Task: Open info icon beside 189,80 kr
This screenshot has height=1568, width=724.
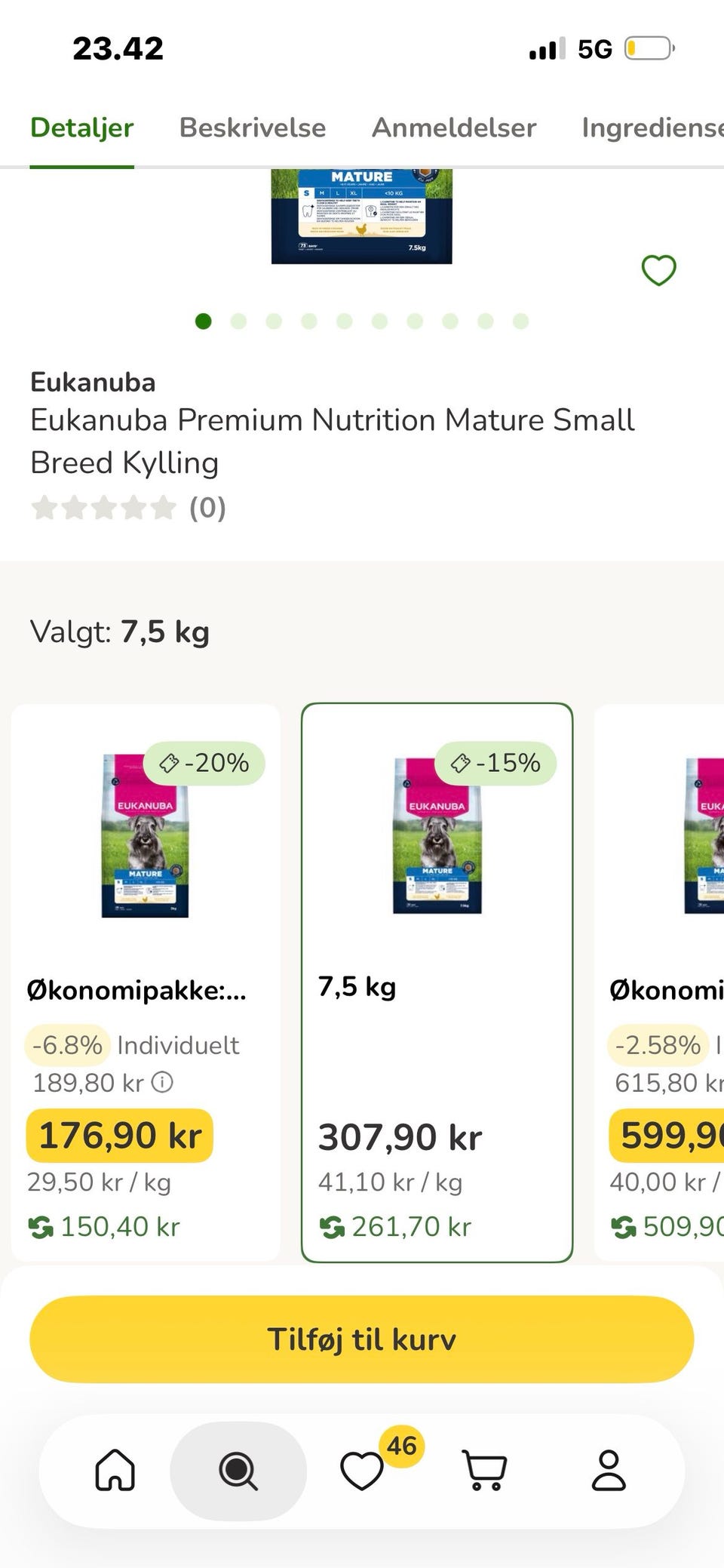Action: [162, 1083]
